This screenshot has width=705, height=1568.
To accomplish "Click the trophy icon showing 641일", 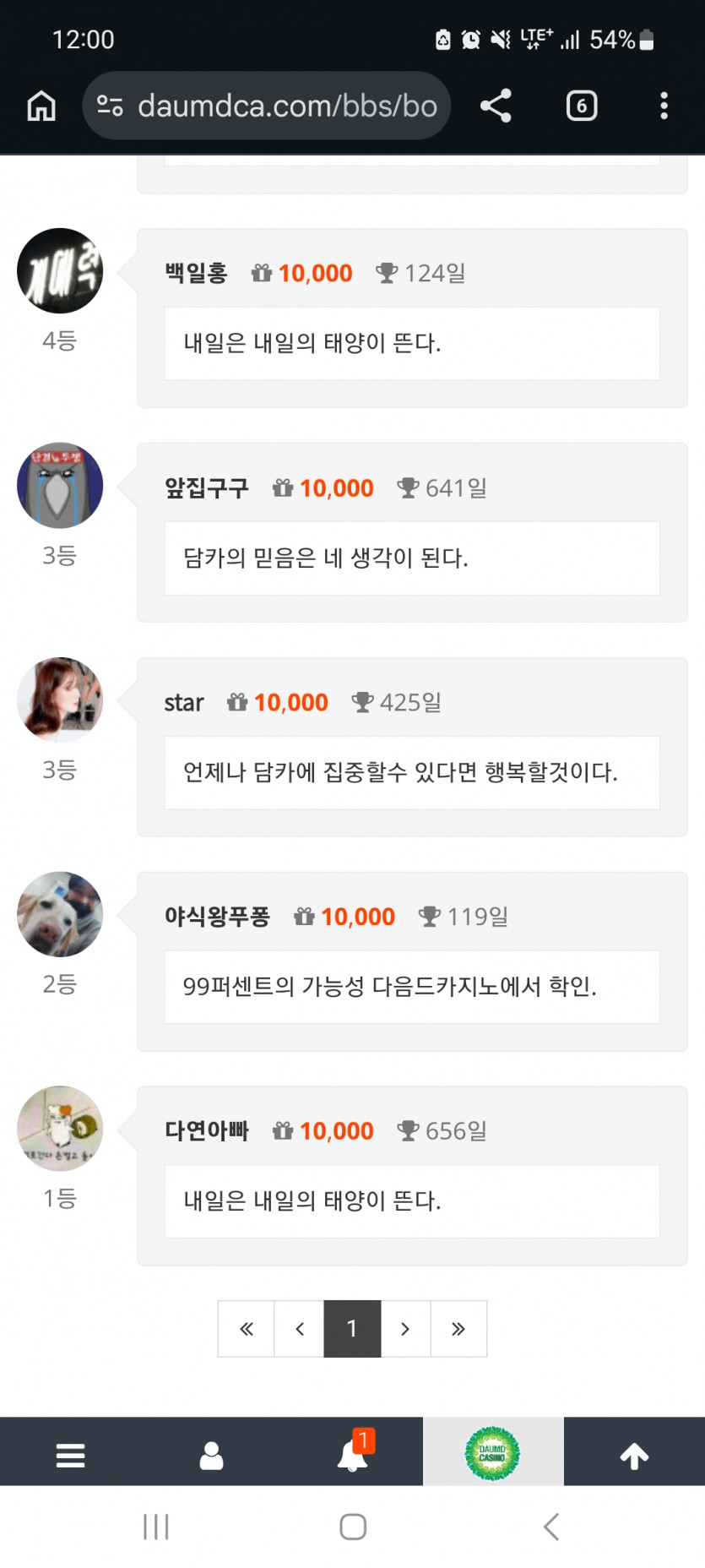I will pyautogui.click(x=409, y=487).
